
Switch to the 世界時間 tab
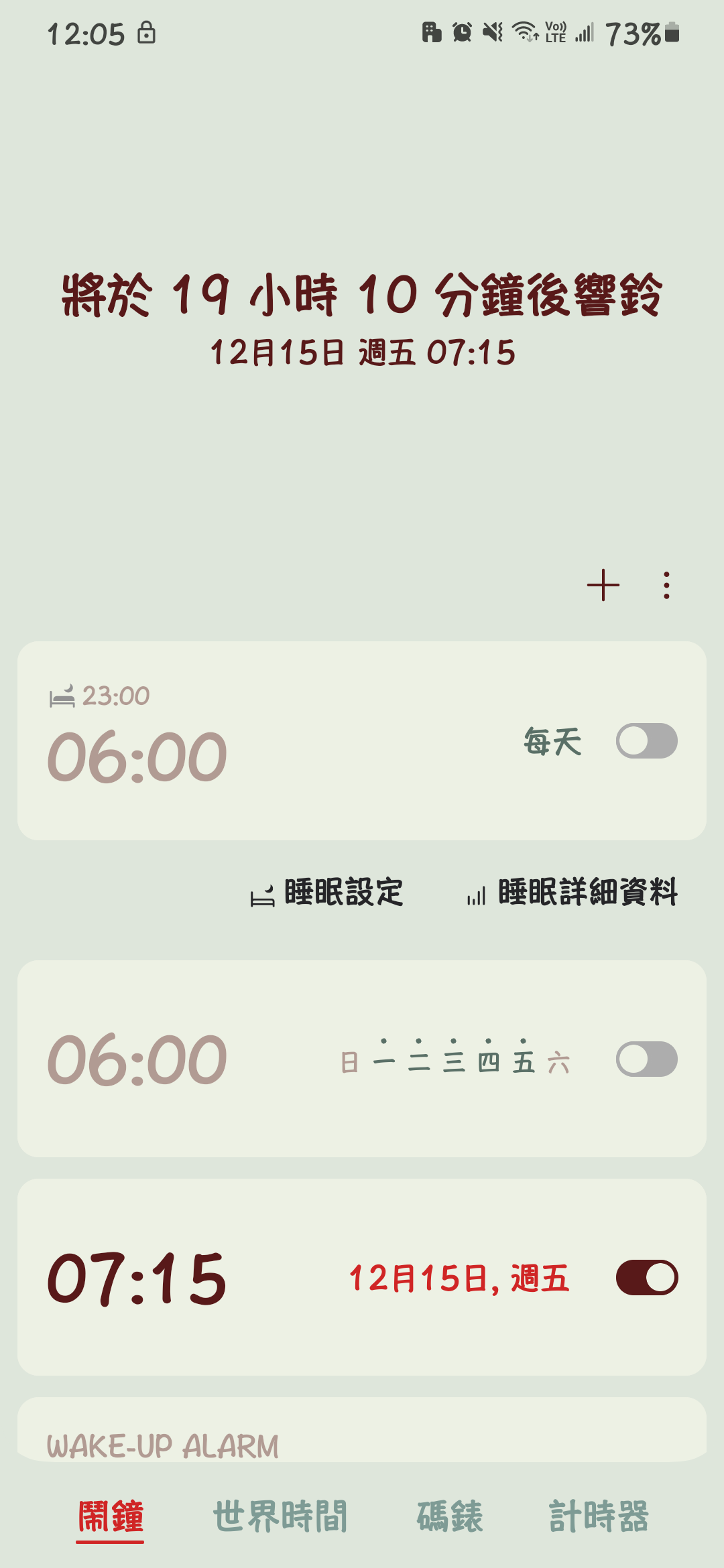(x=280, y=1516)
